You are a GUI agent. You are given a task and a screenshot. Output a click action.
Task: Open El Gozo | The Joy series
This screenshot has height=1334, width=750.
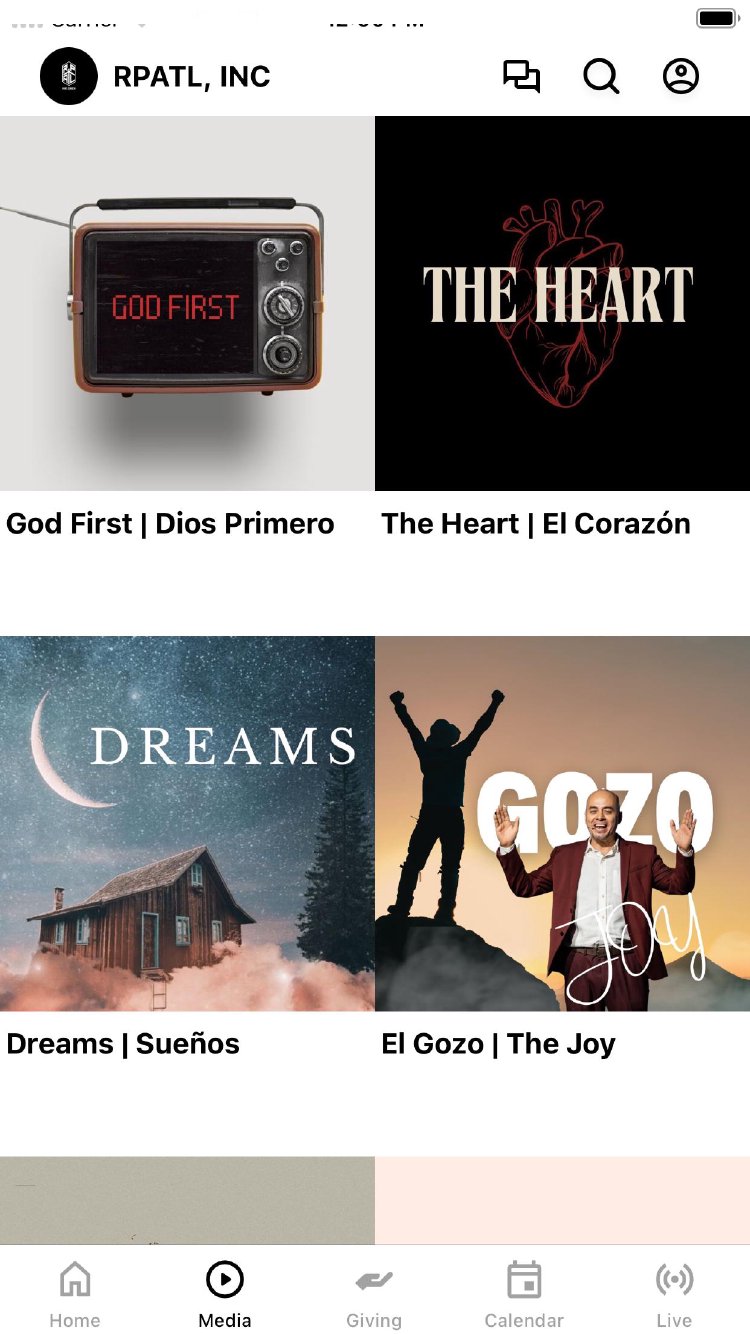[x=562, y=823]
